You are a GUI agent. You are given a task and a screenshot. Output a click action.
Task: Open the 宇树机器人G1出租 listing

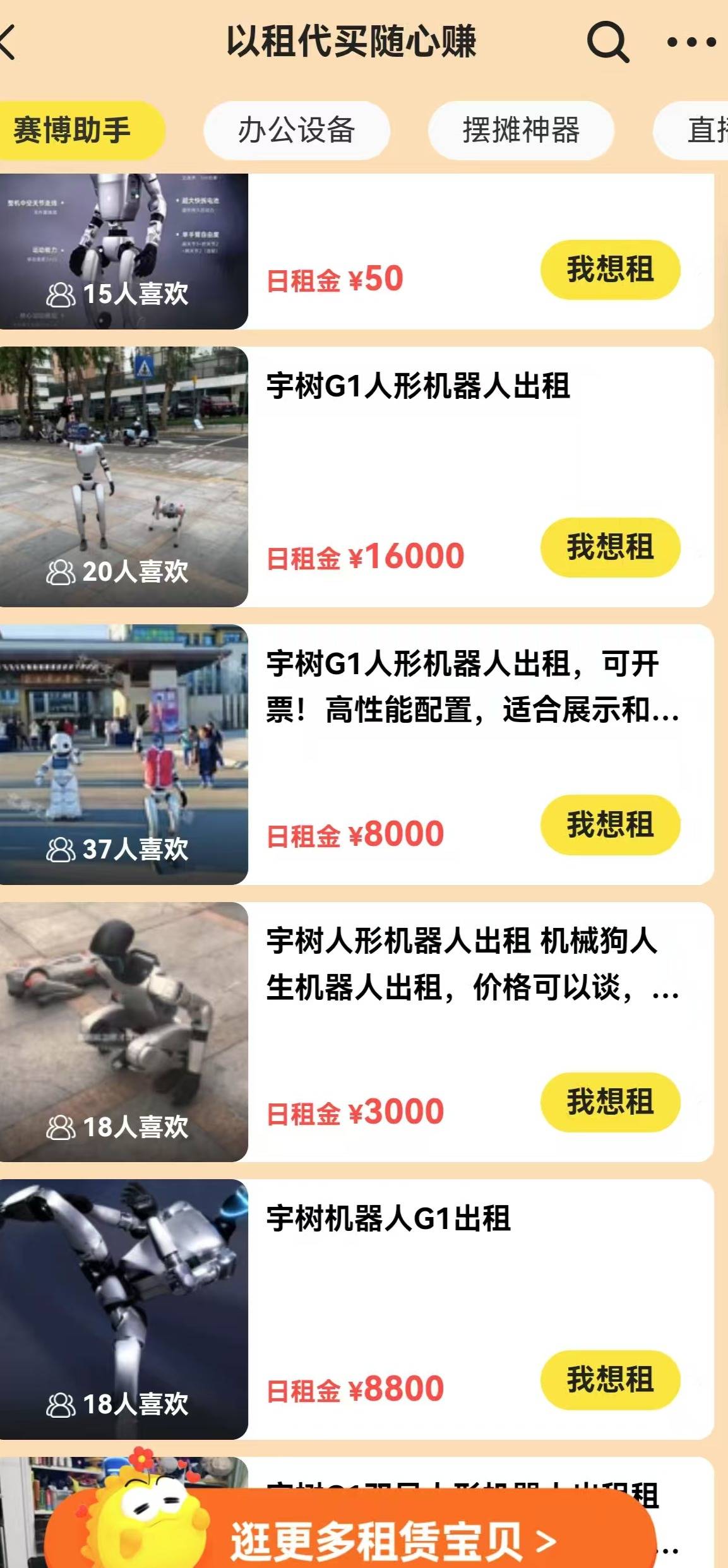click(x=388, y=1218)
